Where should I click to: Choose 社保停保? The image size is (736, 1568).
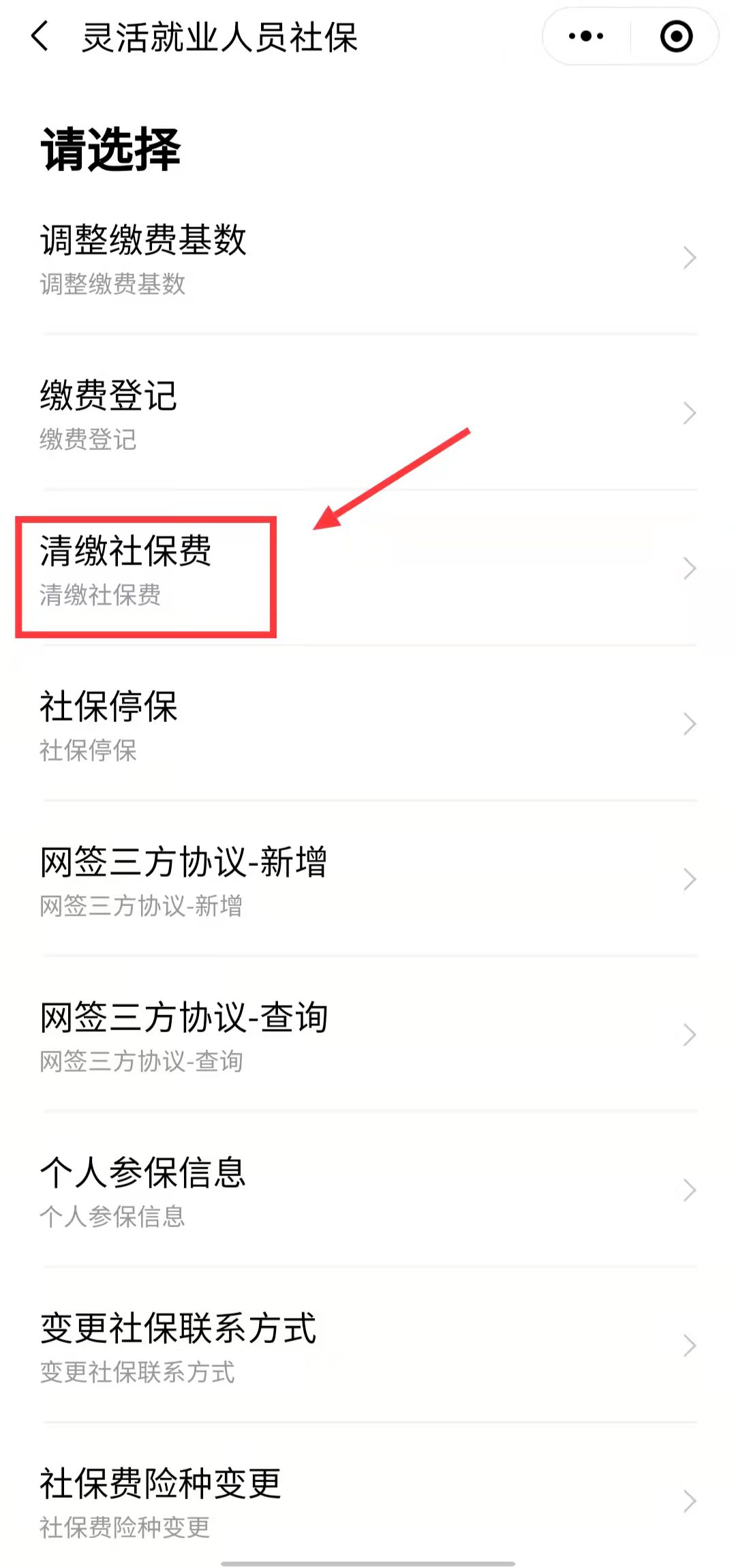(368, 724)
